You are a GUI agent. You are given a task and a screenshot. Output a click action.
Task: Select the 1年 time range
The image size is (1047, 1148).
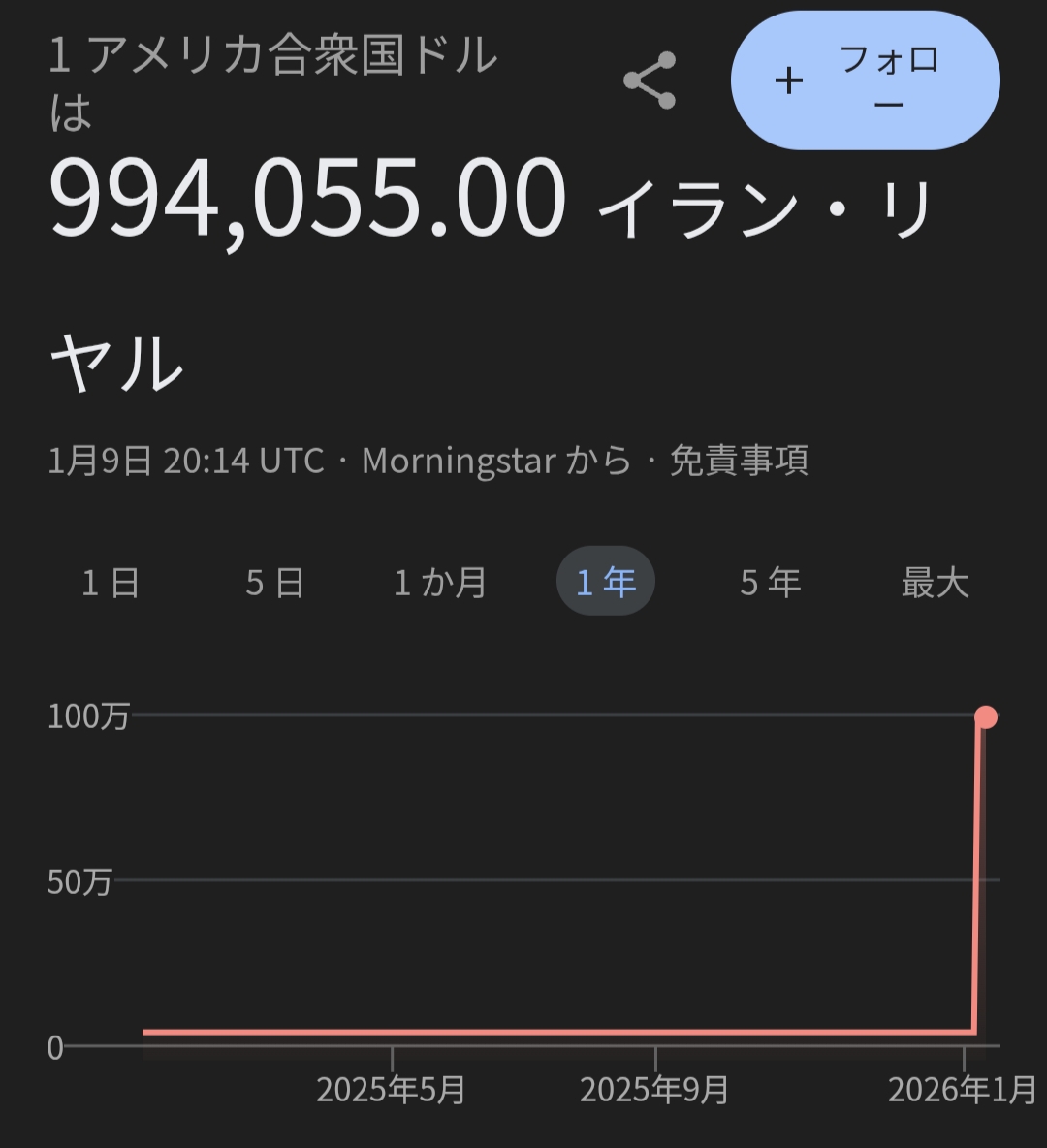tap(606, 582)
